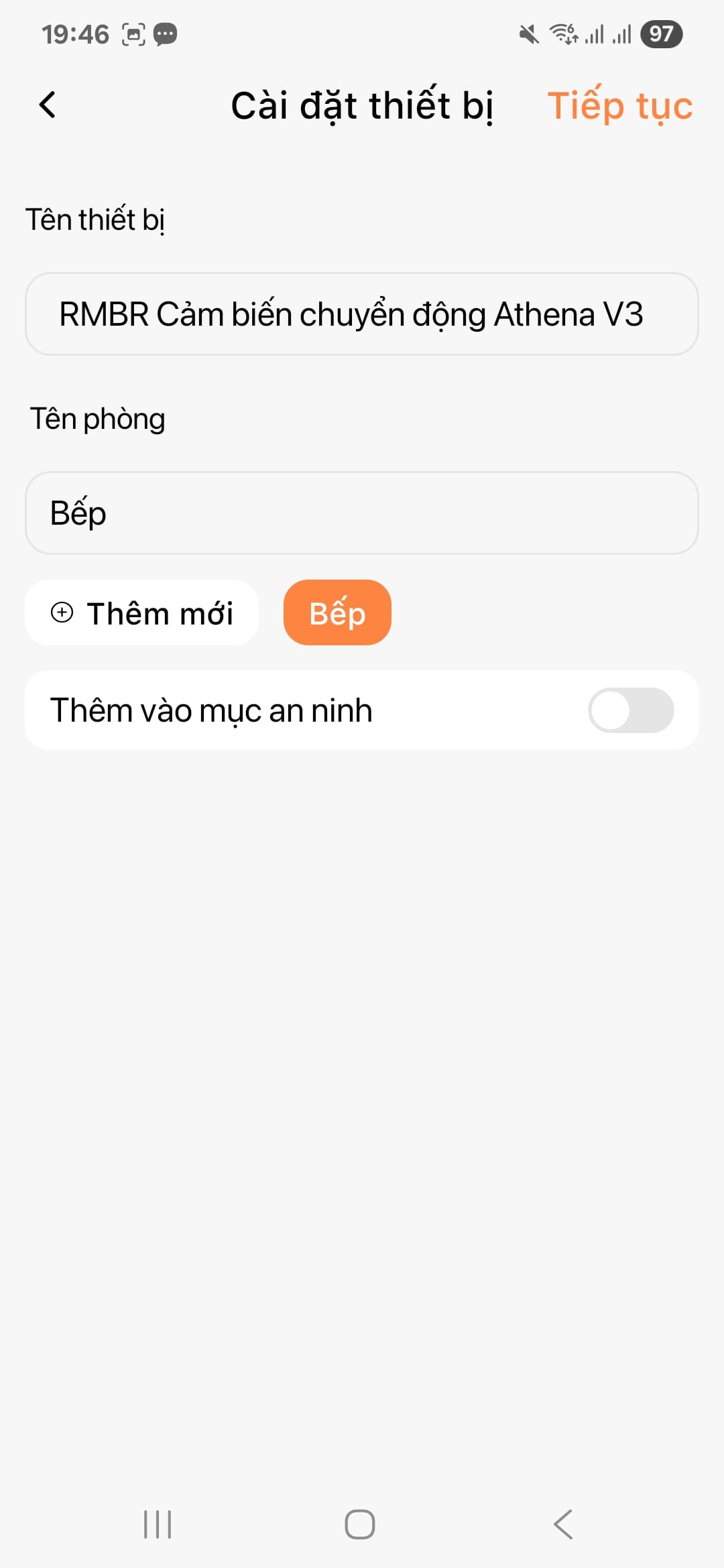Deselect the highlighted Bếp tag

tap(337, 612)
